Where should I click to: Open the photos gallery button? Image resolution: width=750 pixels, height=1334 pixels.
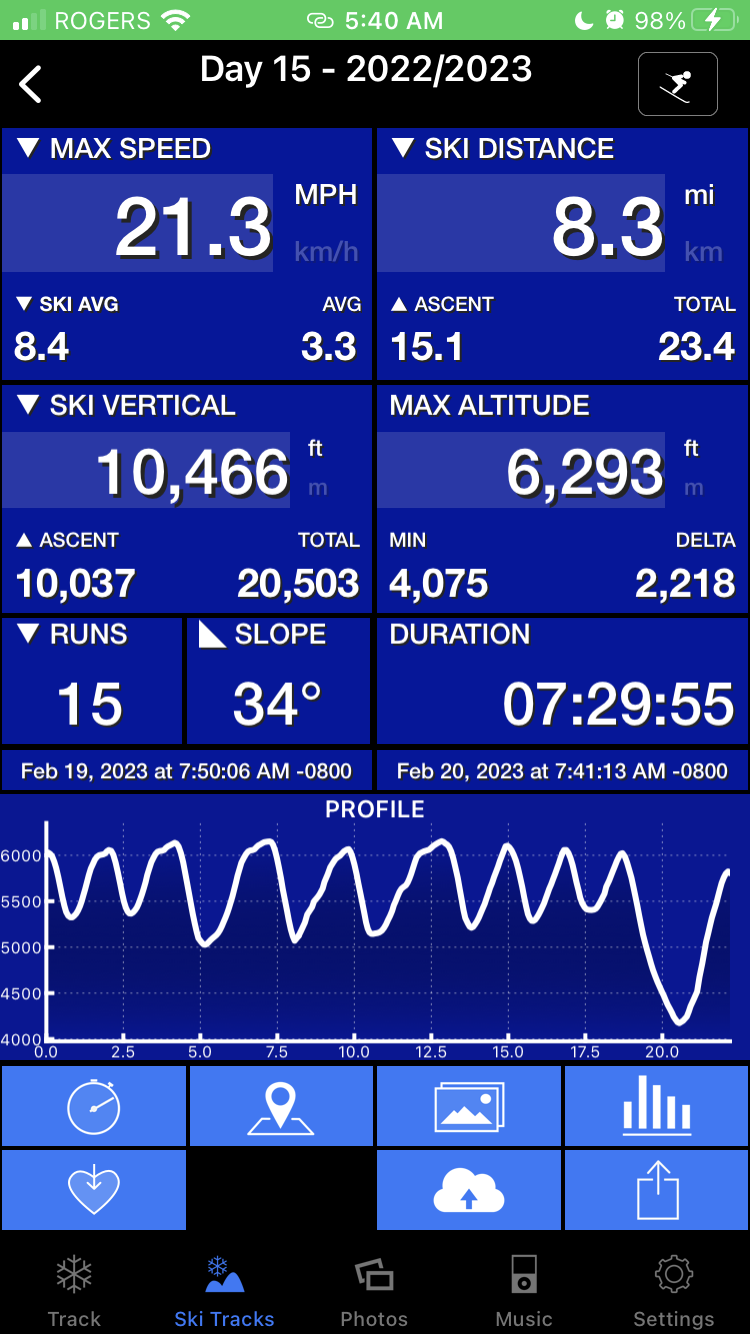469,1106
